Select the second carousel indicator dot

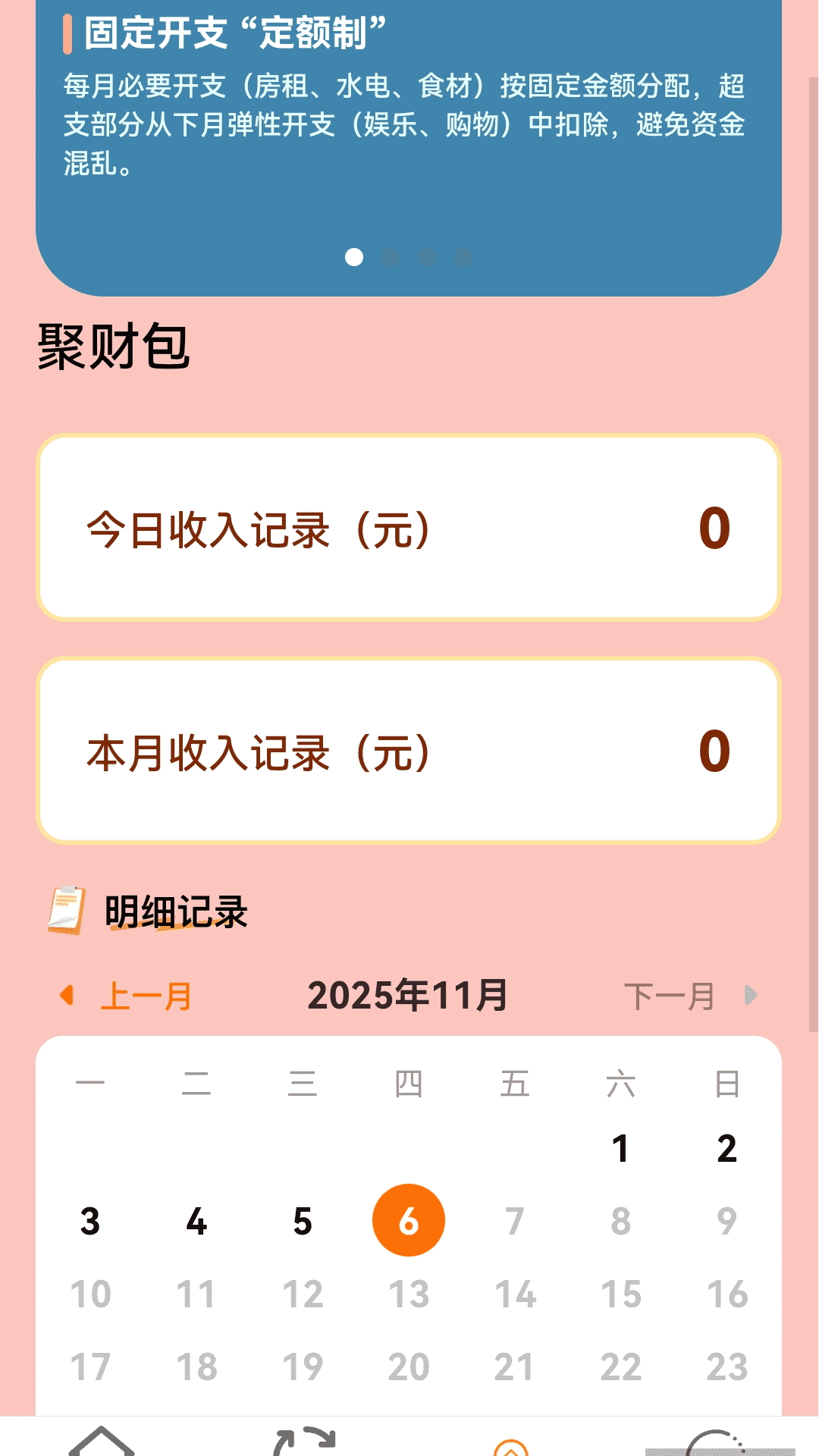tap(391, 258)
